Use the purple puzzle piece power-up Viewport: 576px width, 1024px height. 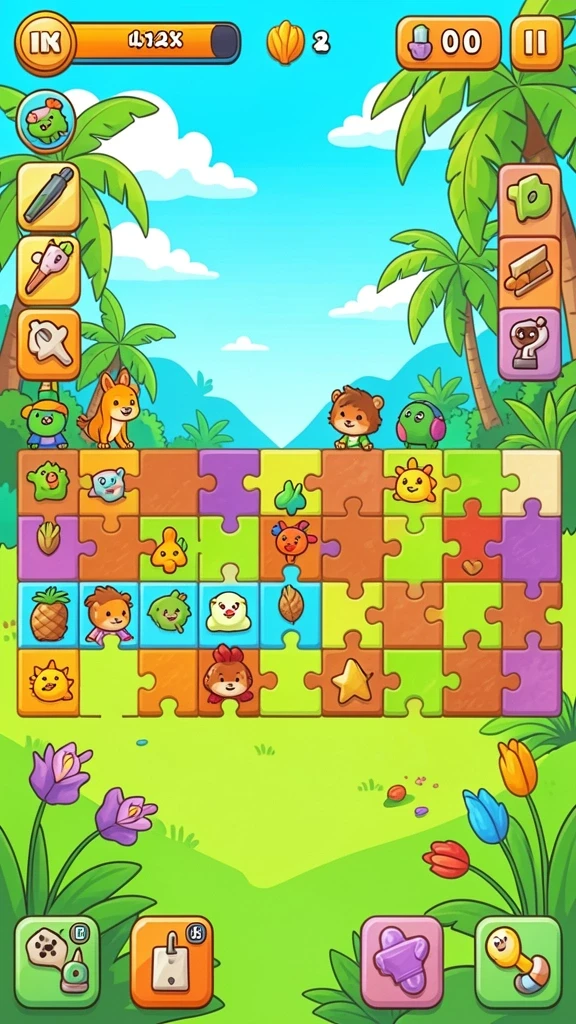402,961
